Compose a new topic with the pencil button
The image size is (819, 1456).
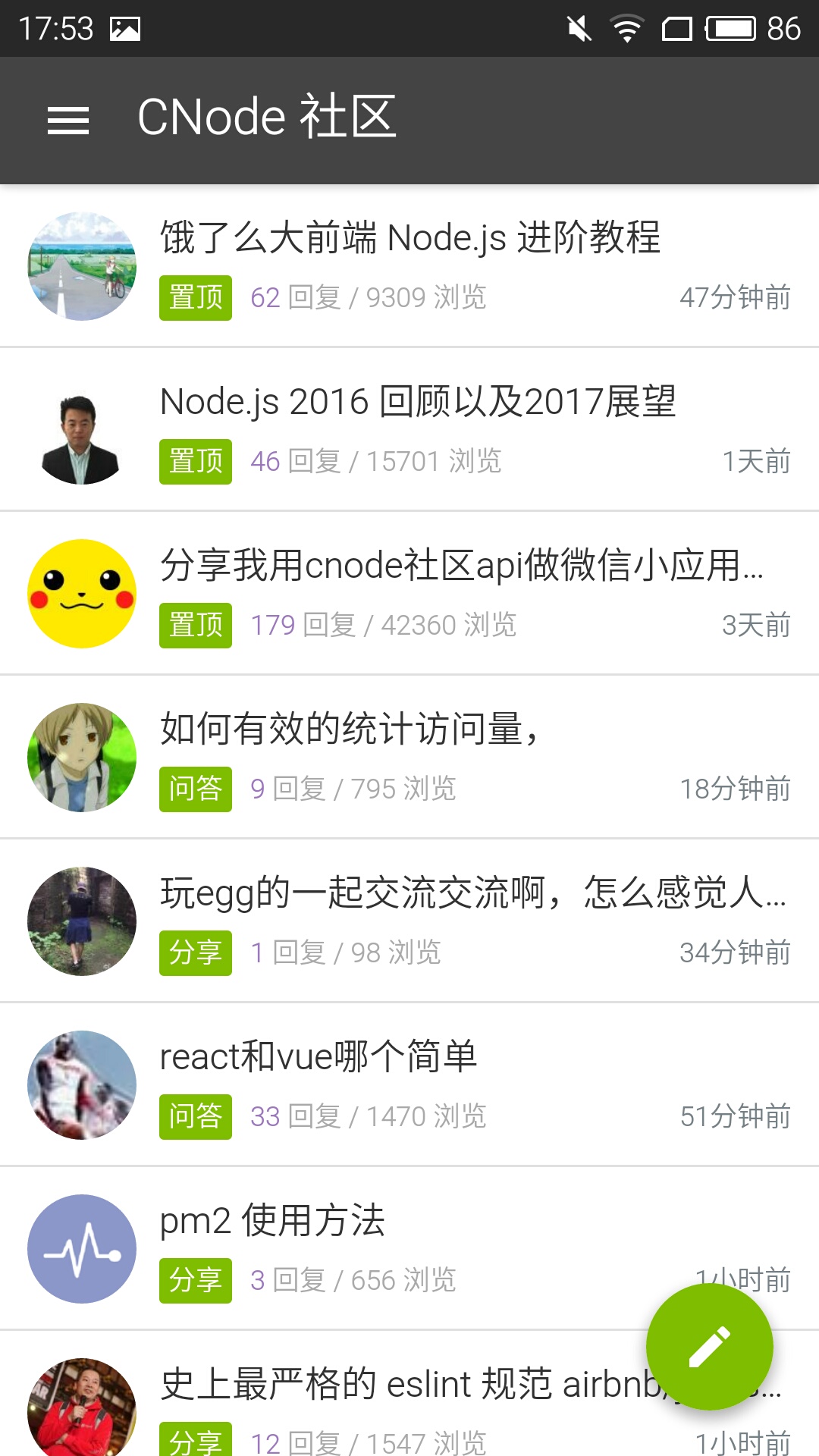[x=709, y=1347]
